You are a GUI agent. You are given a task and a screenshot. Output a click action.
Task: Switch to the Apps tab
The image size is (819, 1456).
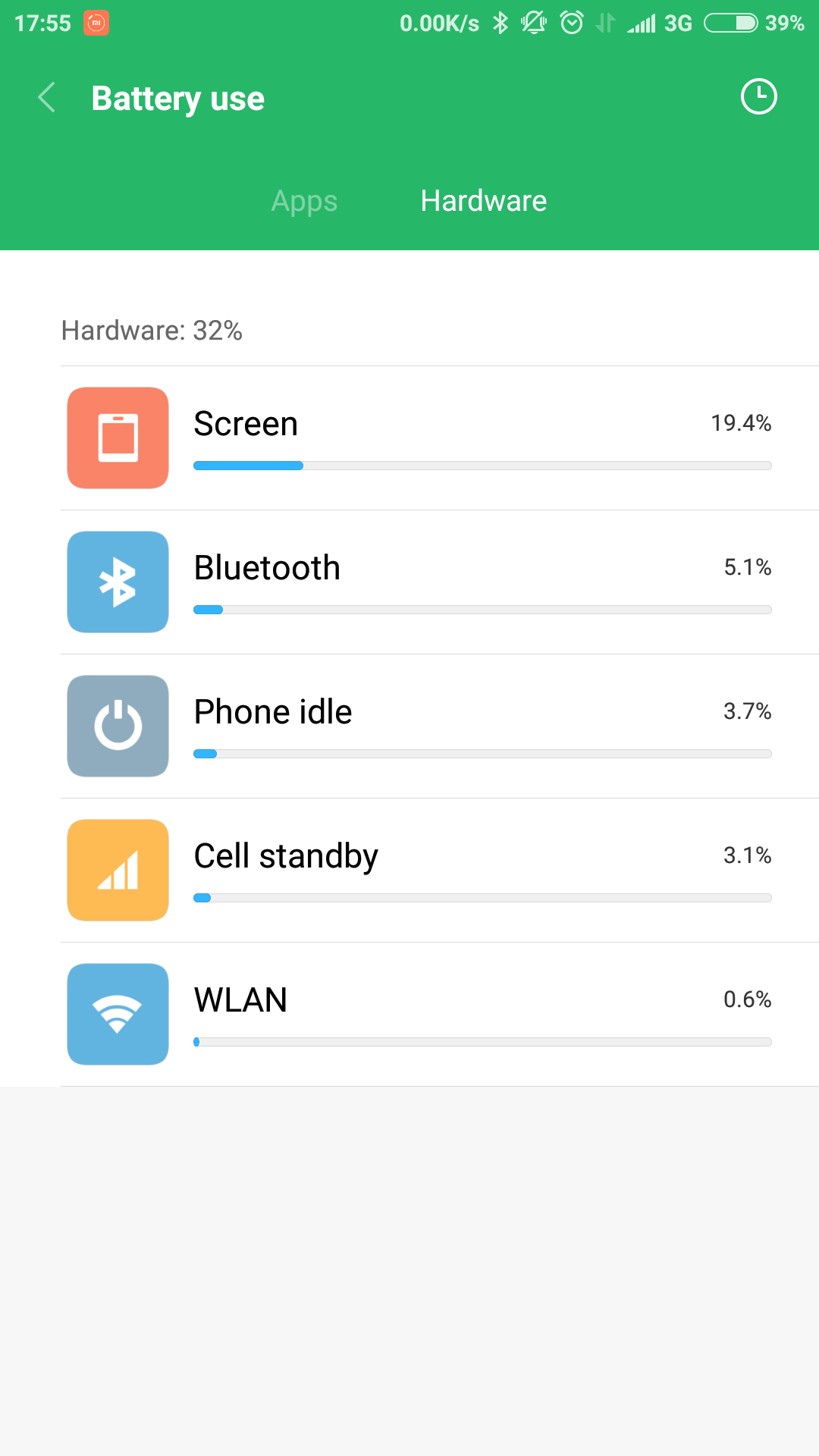pos(304,201)
